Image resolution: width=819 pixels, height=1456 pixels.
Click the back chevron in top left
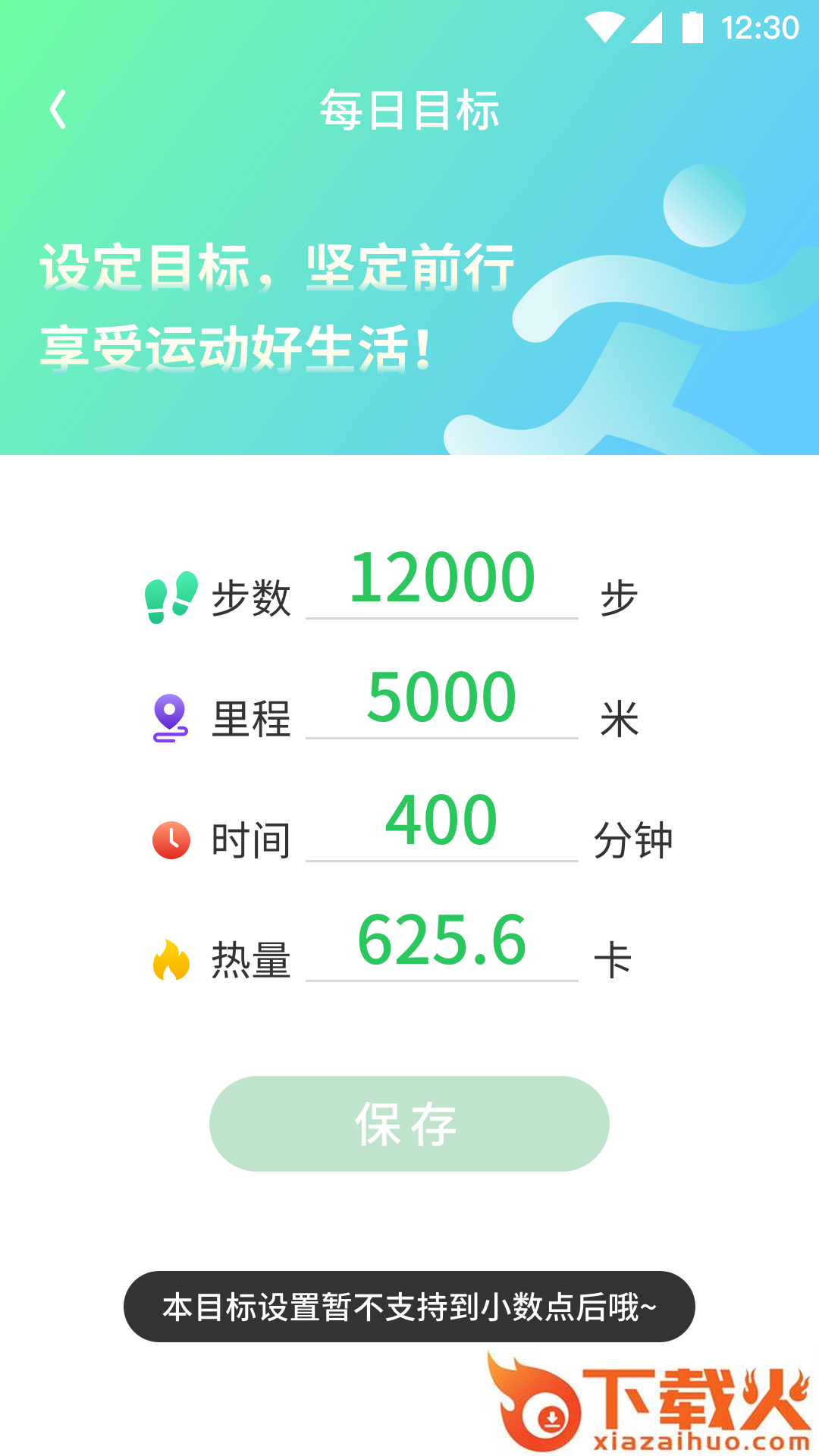[58, 109]
